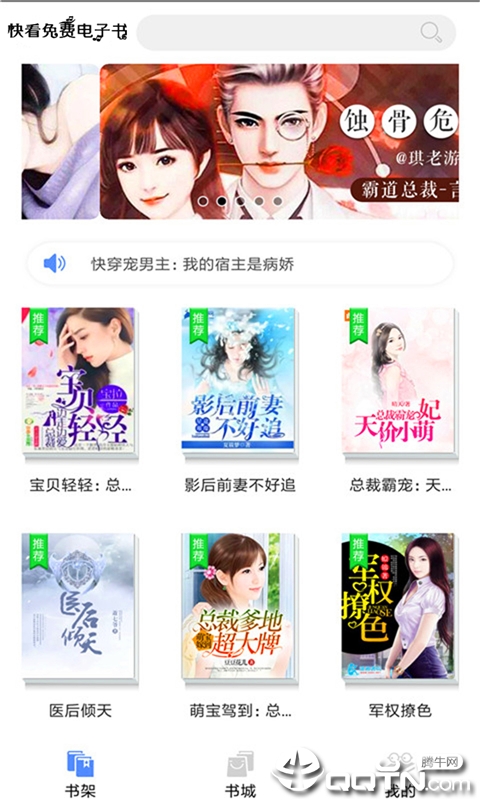The height and width of the screenshot is (800, 480).
Task: Switch to the 书城 tab
Action: 240,773
